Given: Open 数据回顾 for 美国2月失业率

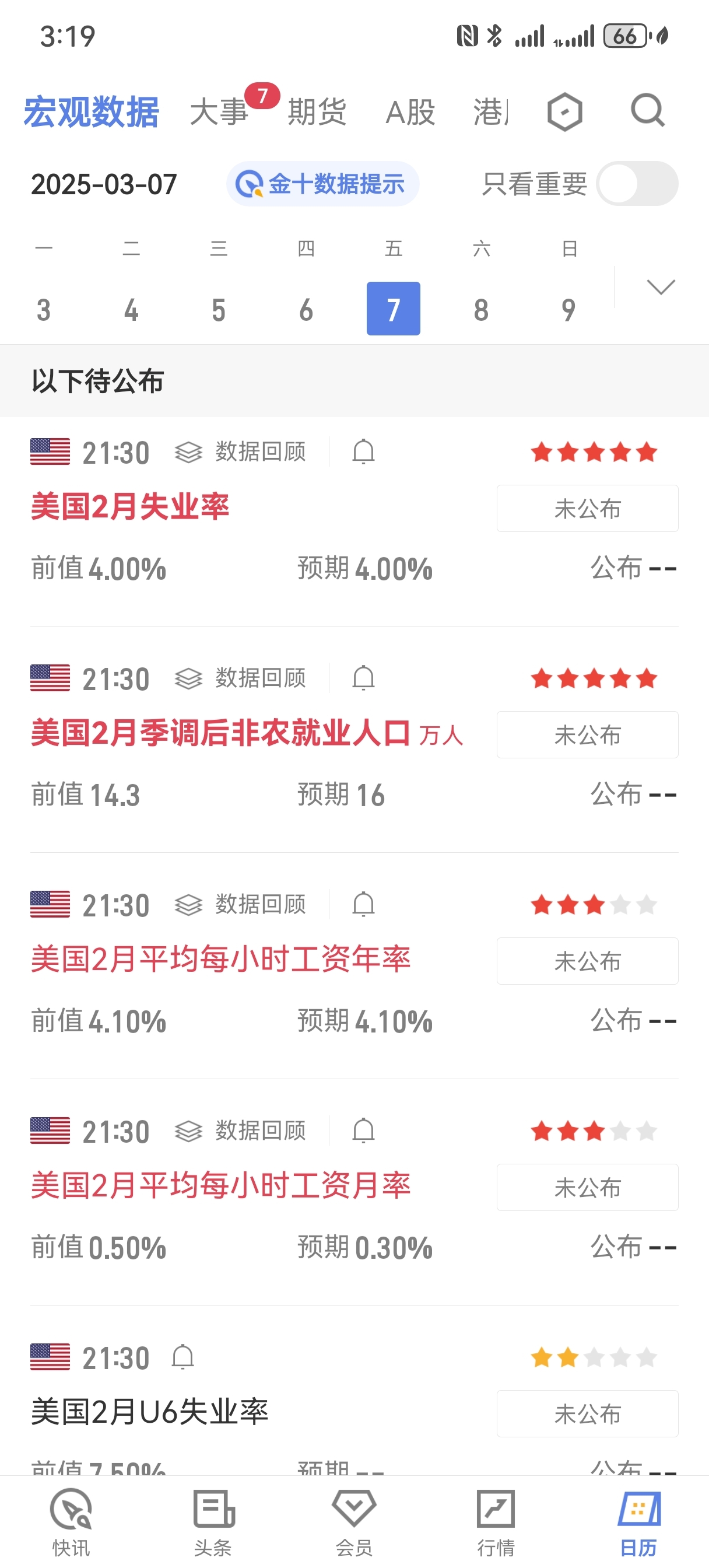Looking at the screenshot, I should pyautogui.click(x=241, y=452).
